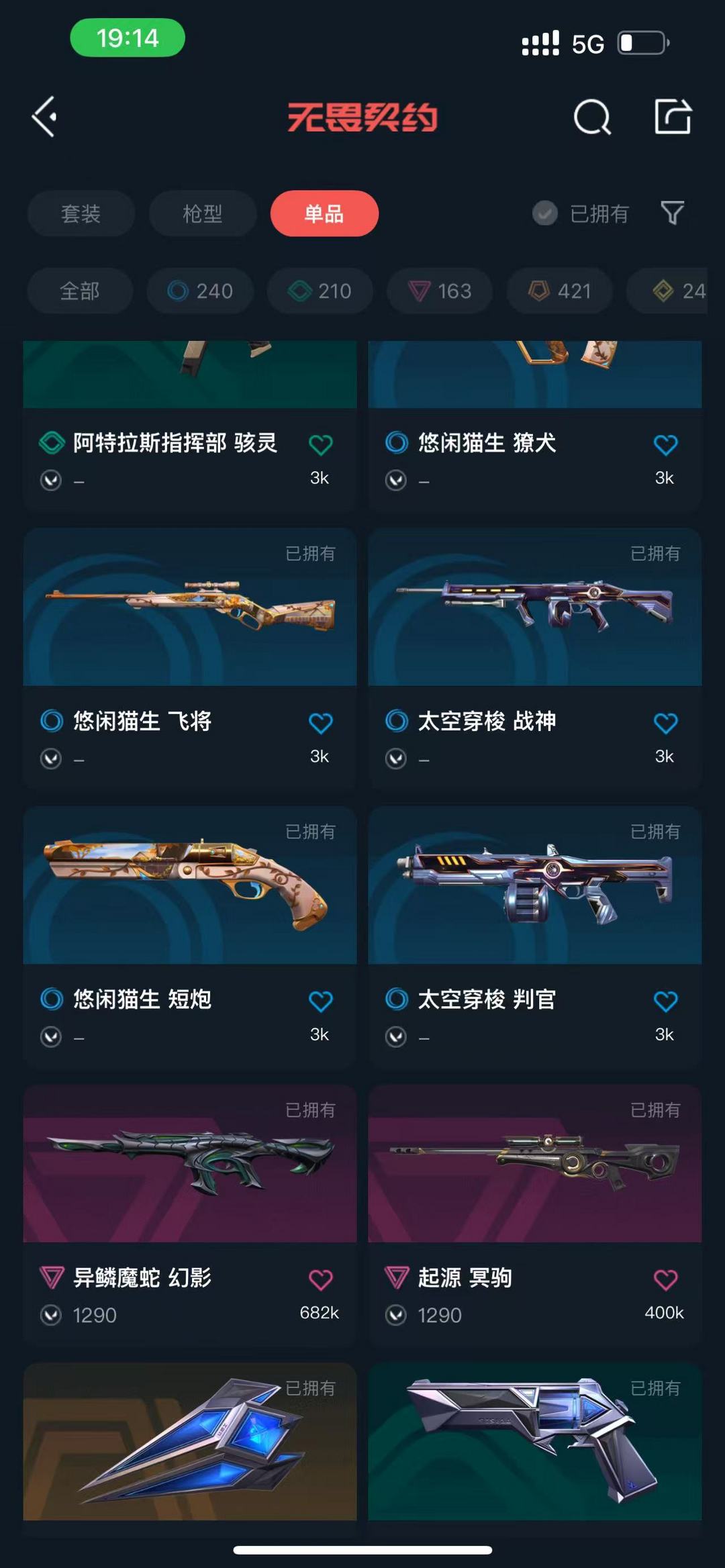Tap the 单品 category button
The image size is (725, 1568).
pyautogui.click(x=324, y=213)
